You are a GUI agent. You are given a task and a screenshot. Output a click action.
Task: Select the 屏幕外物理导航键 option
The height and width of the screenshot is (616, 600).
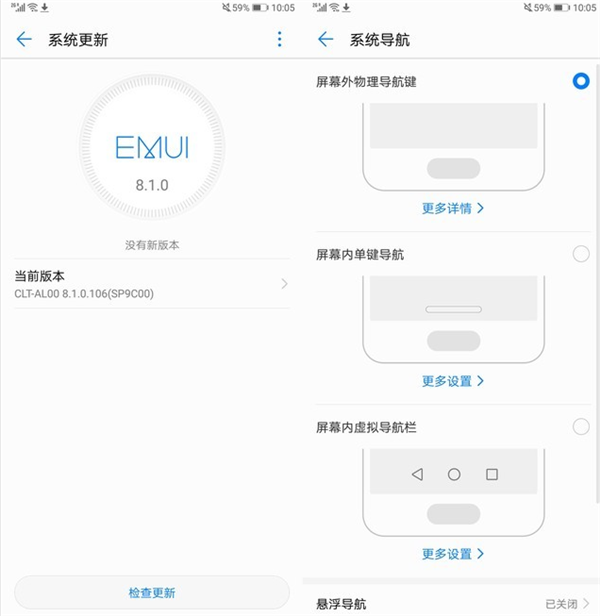coord(581,81)
